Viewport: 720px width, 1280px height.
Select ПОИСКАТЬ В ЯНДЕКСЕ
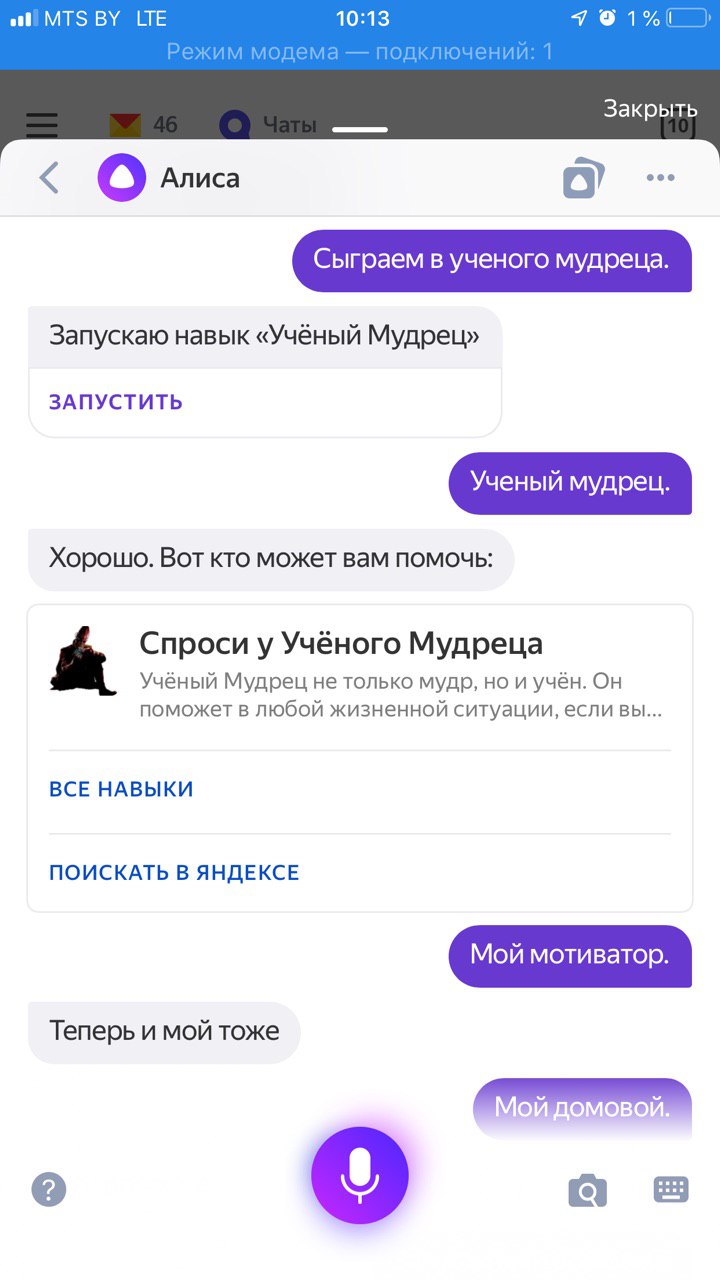(174, 872)
